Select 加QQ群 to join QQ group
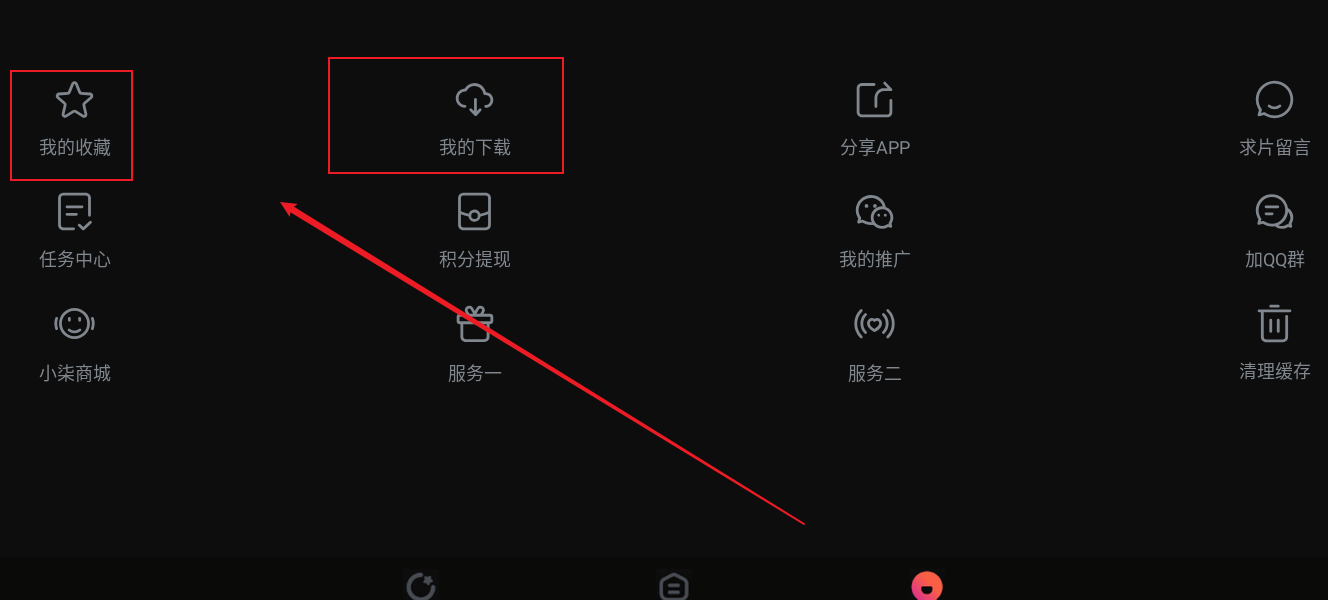The width and height of the screenshot is (1328, 600). 1274,232
